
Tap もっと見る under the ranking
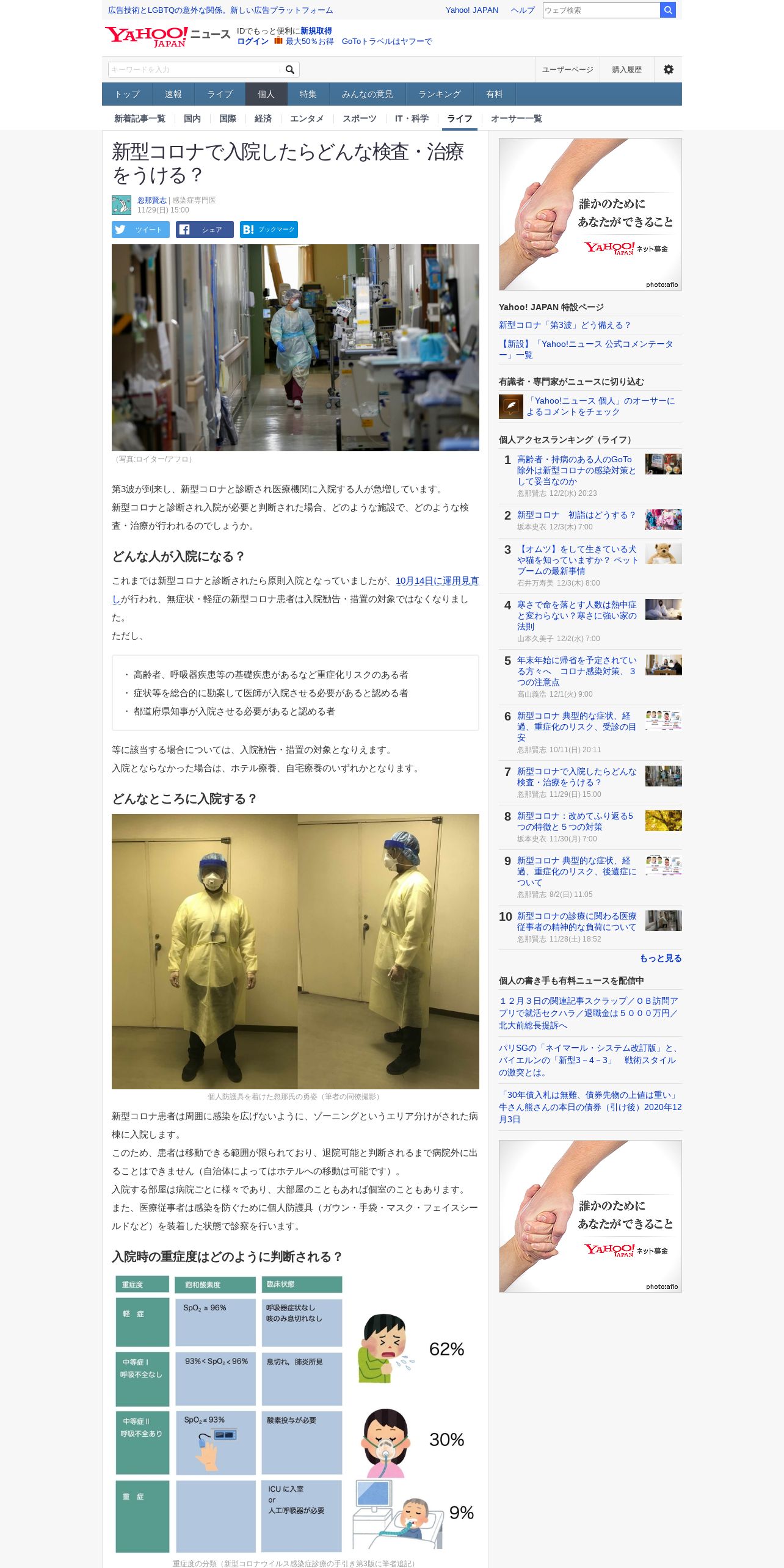click(x=661, y=958)
